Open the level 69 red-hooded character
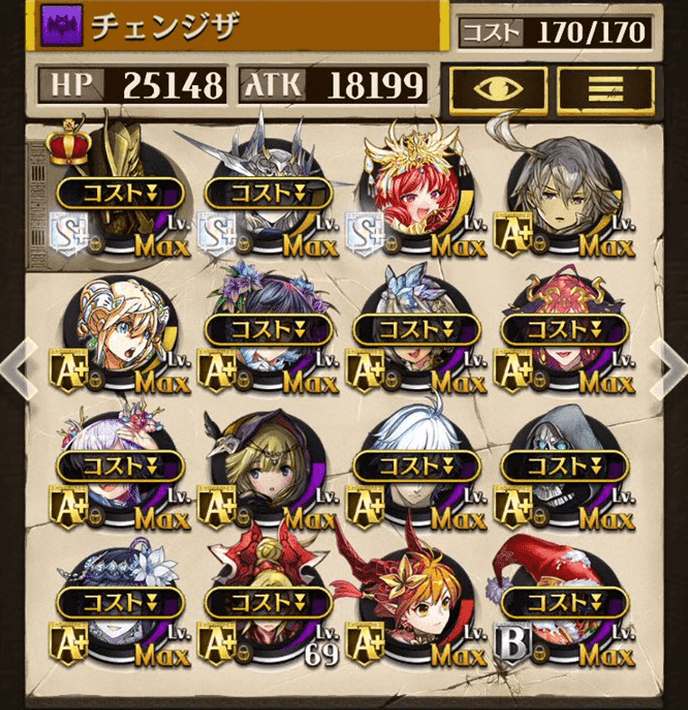Image resolution: width=688 pixels, height=710 pixels. (268, 603)
